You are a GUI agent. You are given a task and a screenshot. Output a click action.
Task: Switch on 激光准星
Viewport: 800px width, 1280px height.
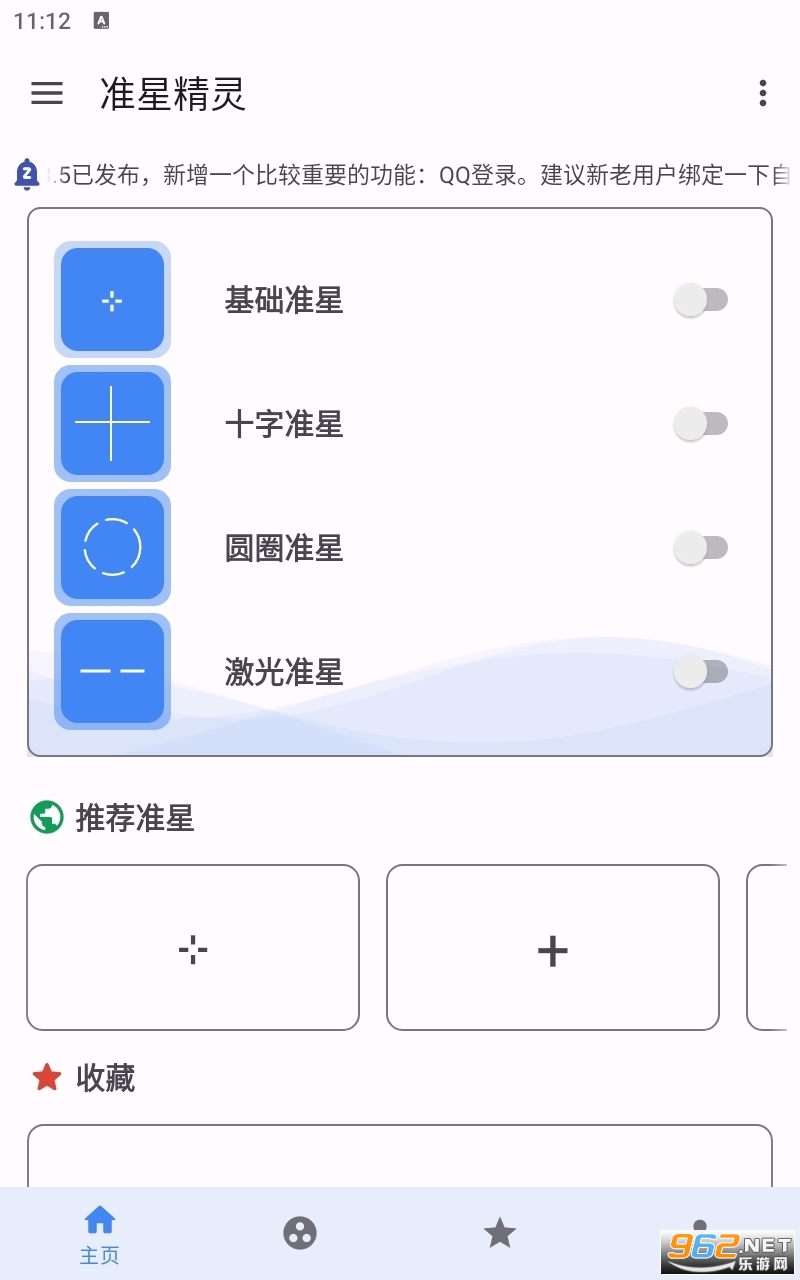(701, 672)
